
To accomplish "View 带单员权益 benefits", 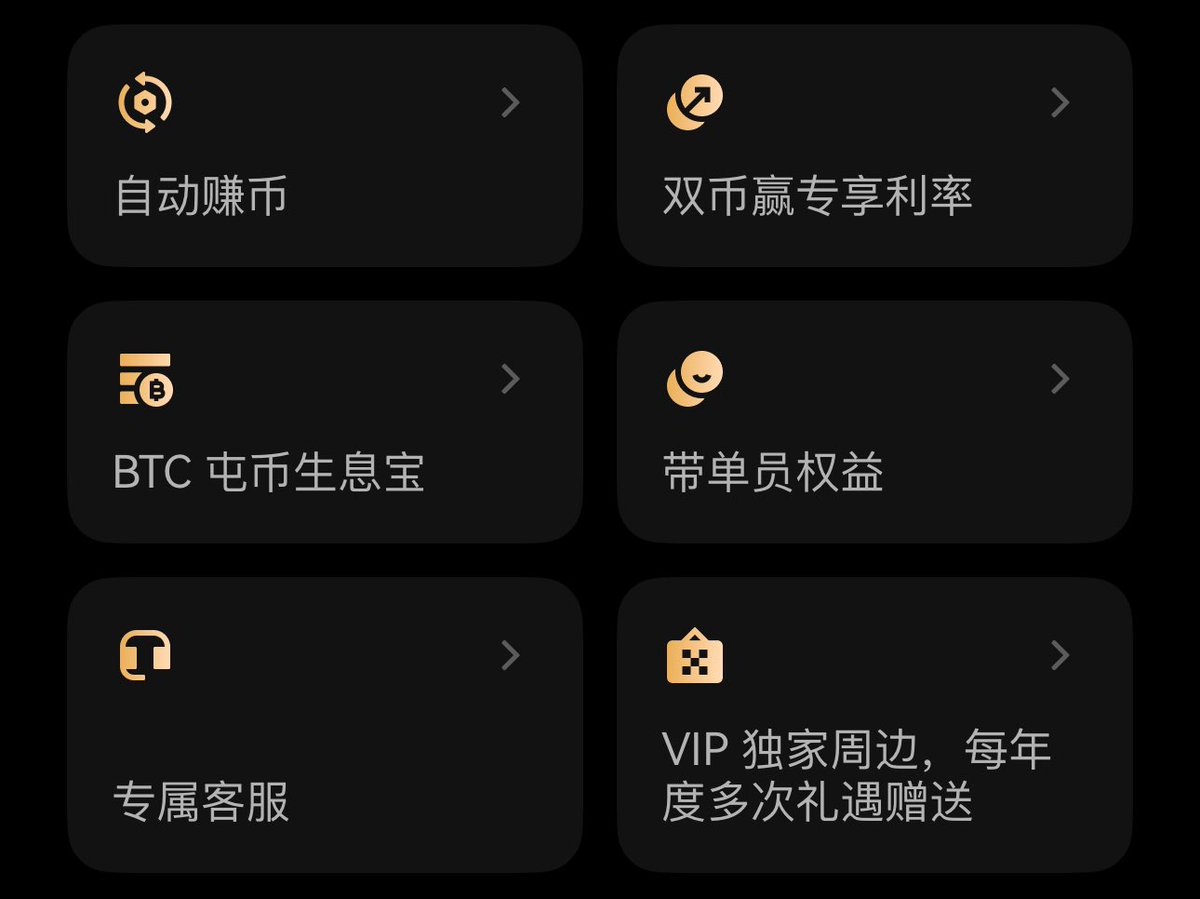I will [874, 422].
